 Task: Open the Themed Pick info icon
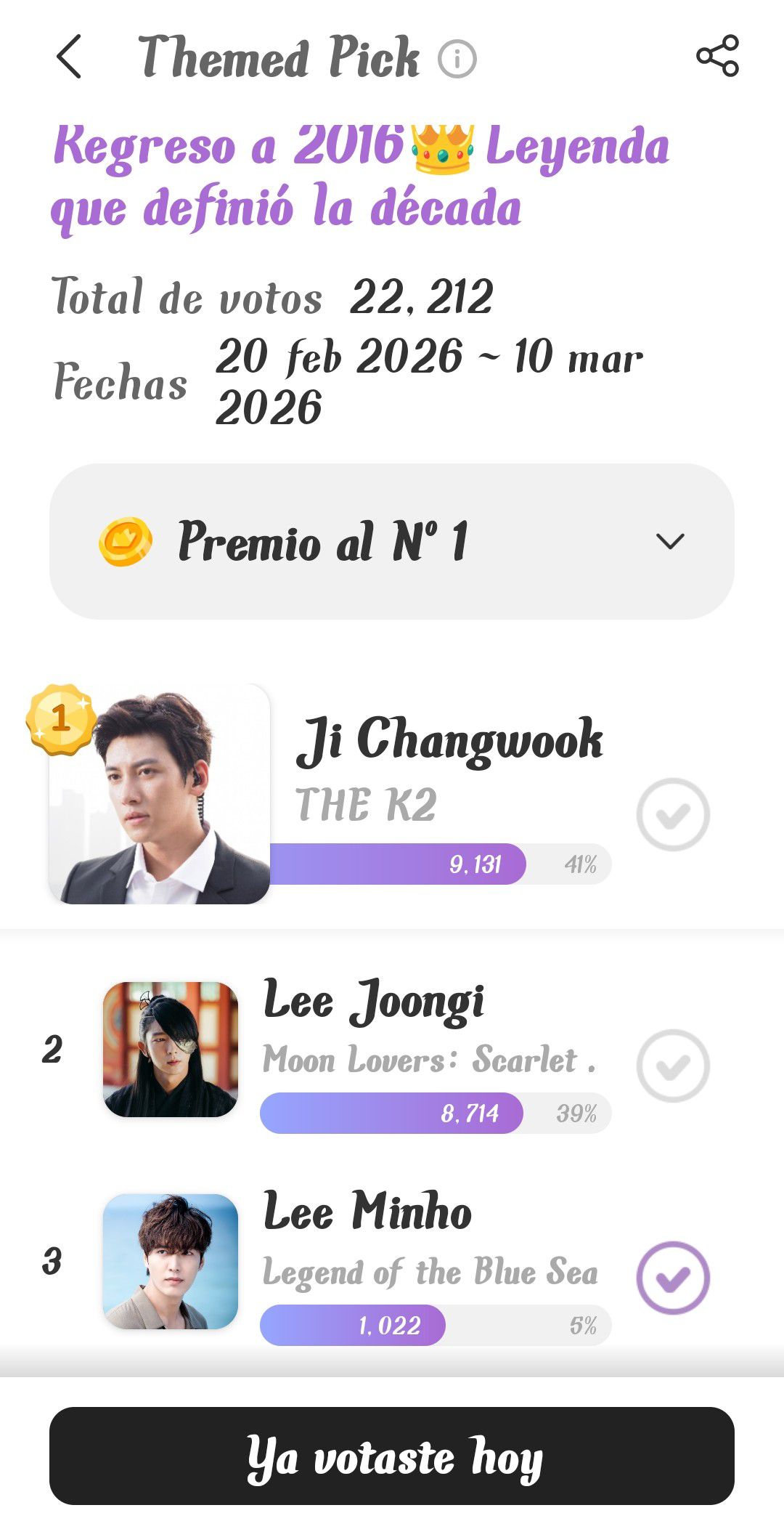(456, 60)
